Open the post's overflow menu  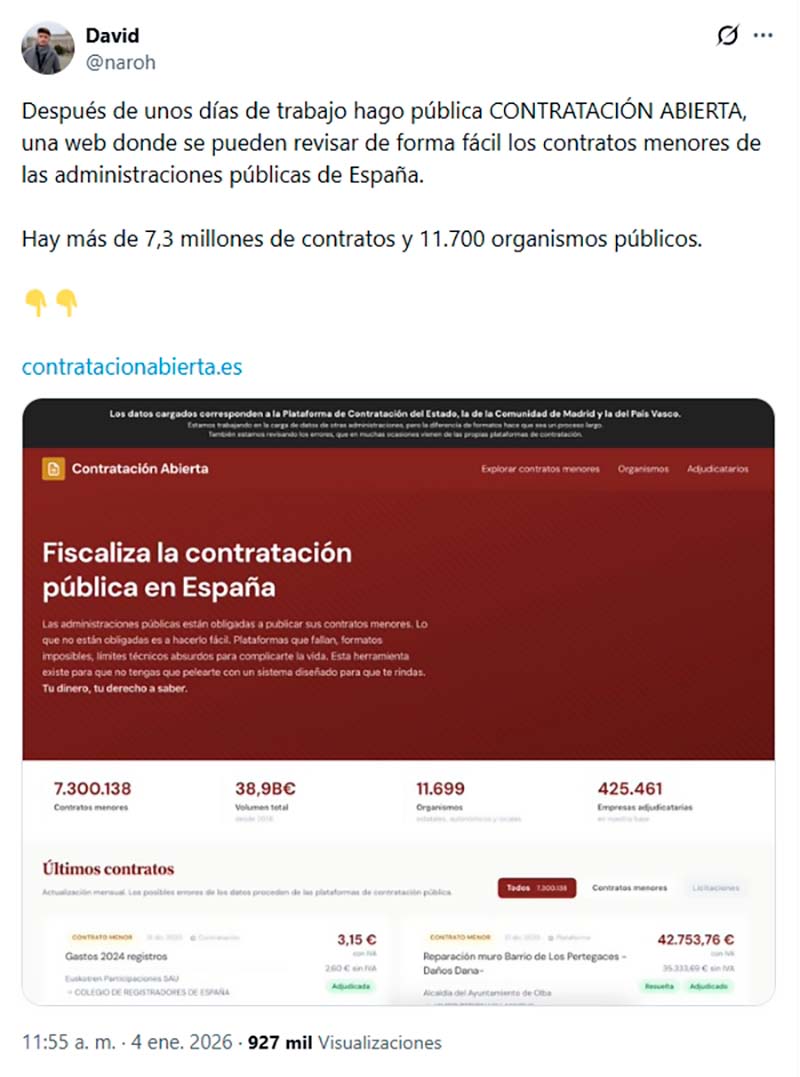763,36
